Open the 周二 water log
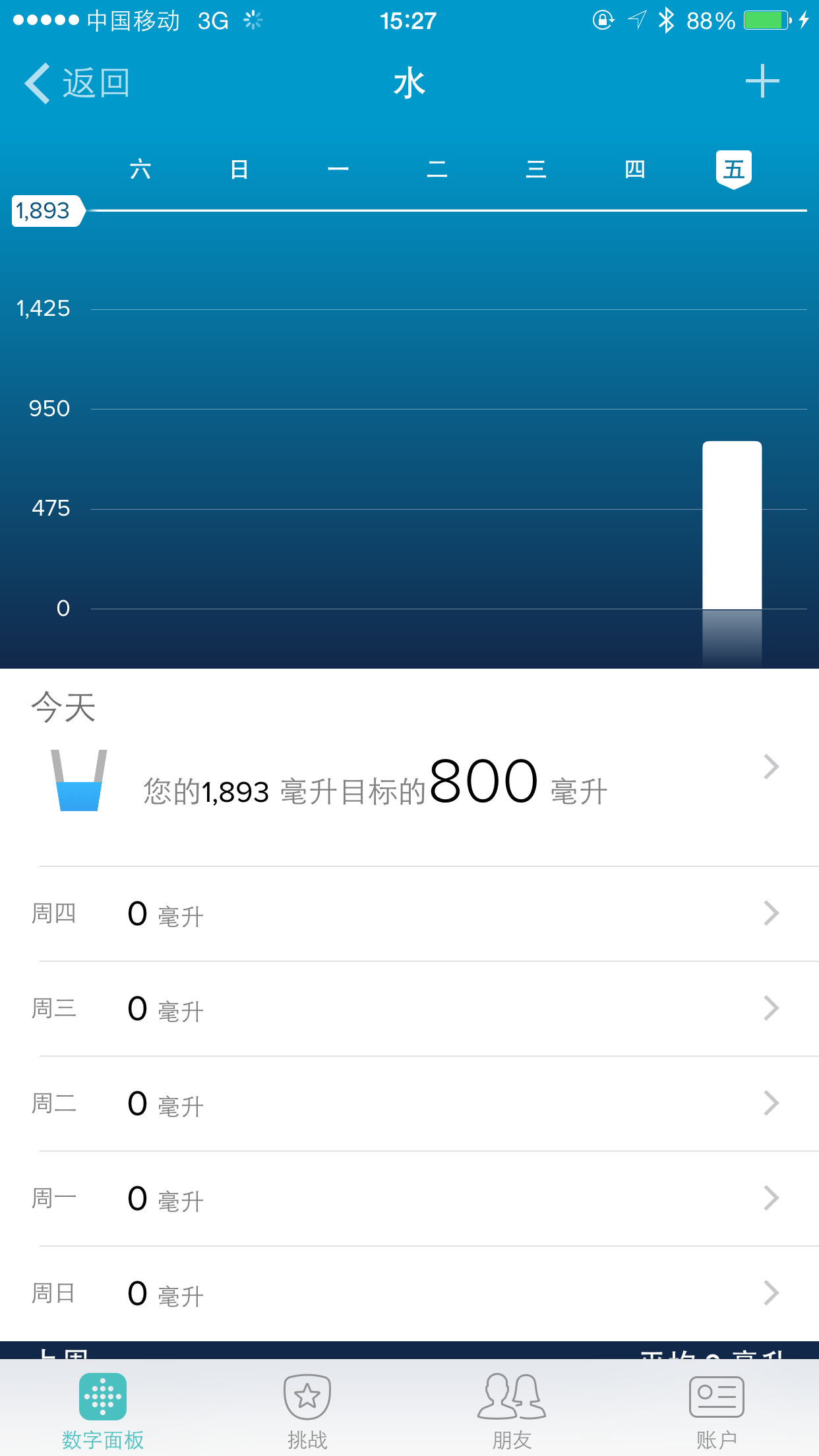The width and height of the screenshot is (819, 1456). (409, 1104)
